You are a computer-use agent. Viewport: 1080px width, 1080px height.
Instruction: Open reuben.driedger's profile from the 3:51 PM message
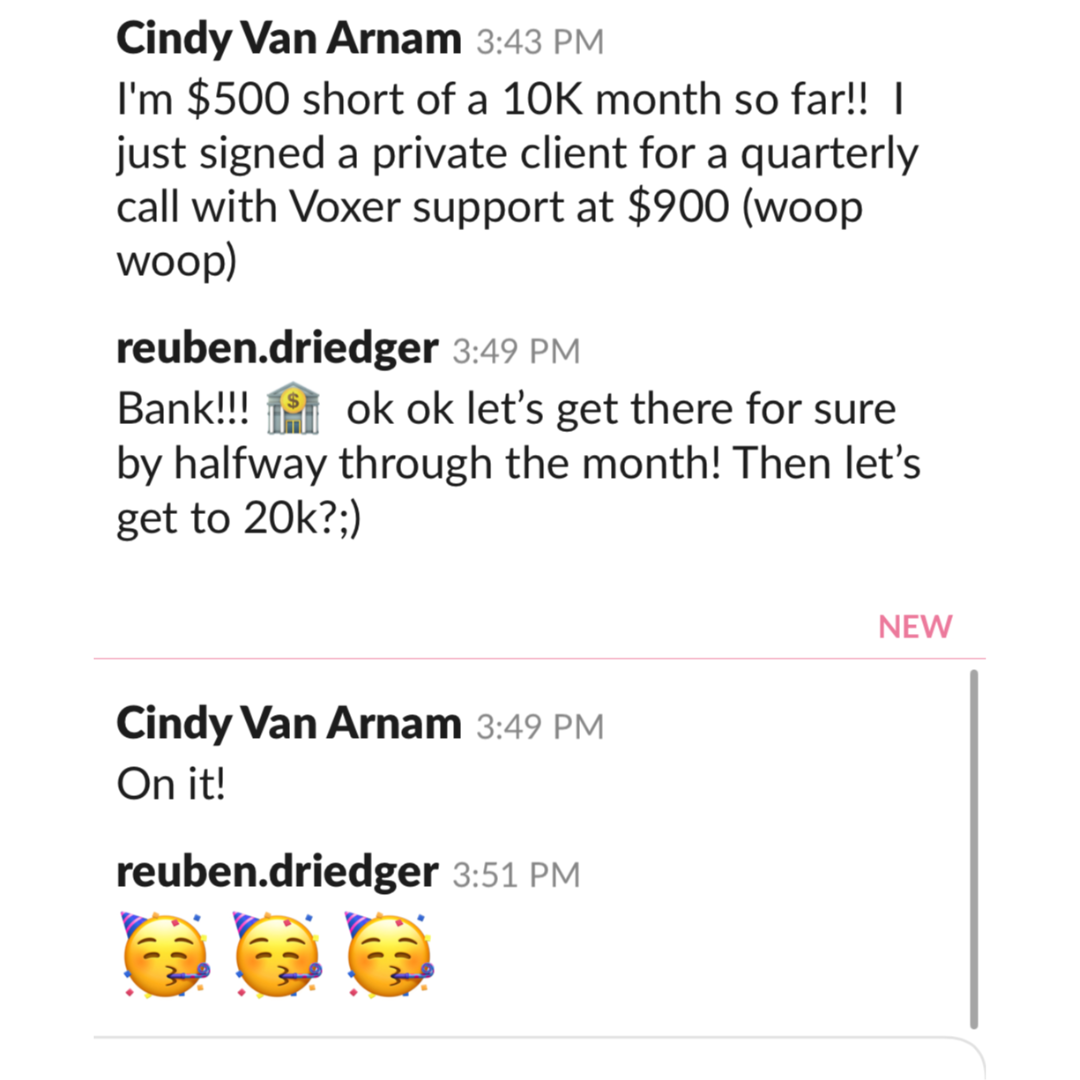tap(277, 873)
